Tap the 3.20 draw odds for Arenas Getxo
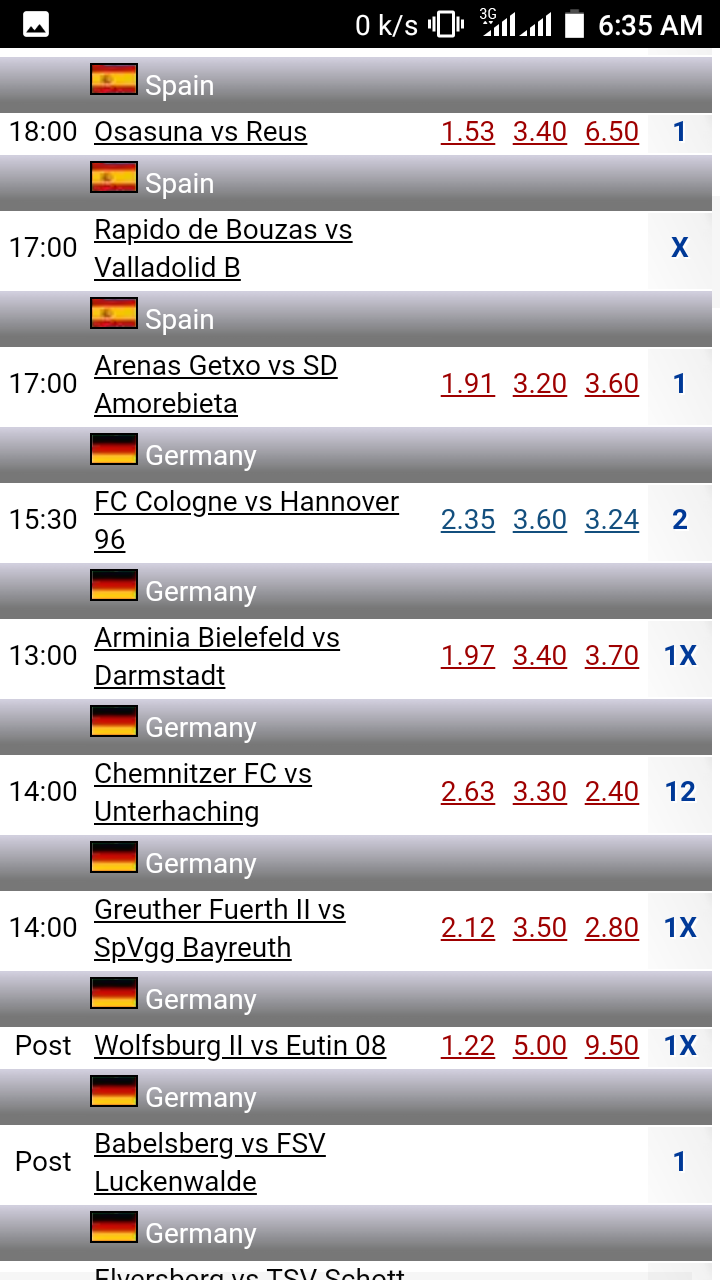The image size is (720, 1280). click(x=540, y=384)
